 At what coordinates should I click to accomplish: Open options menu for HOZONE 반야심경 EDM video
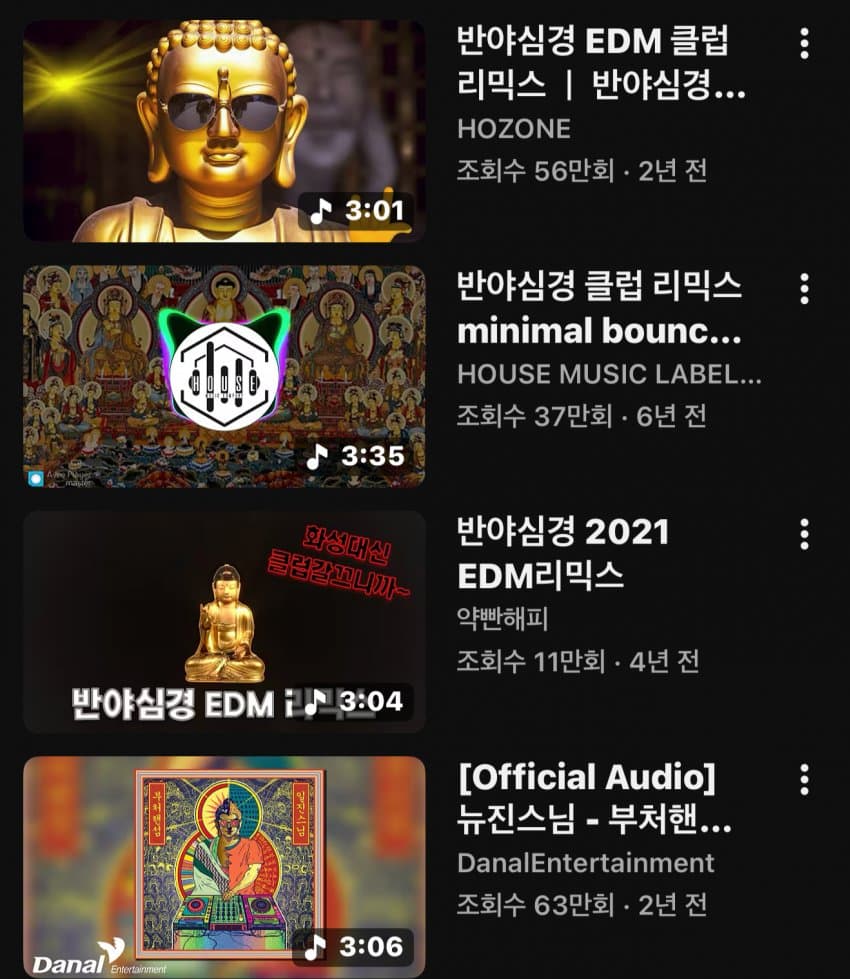[x=804, y=44]
